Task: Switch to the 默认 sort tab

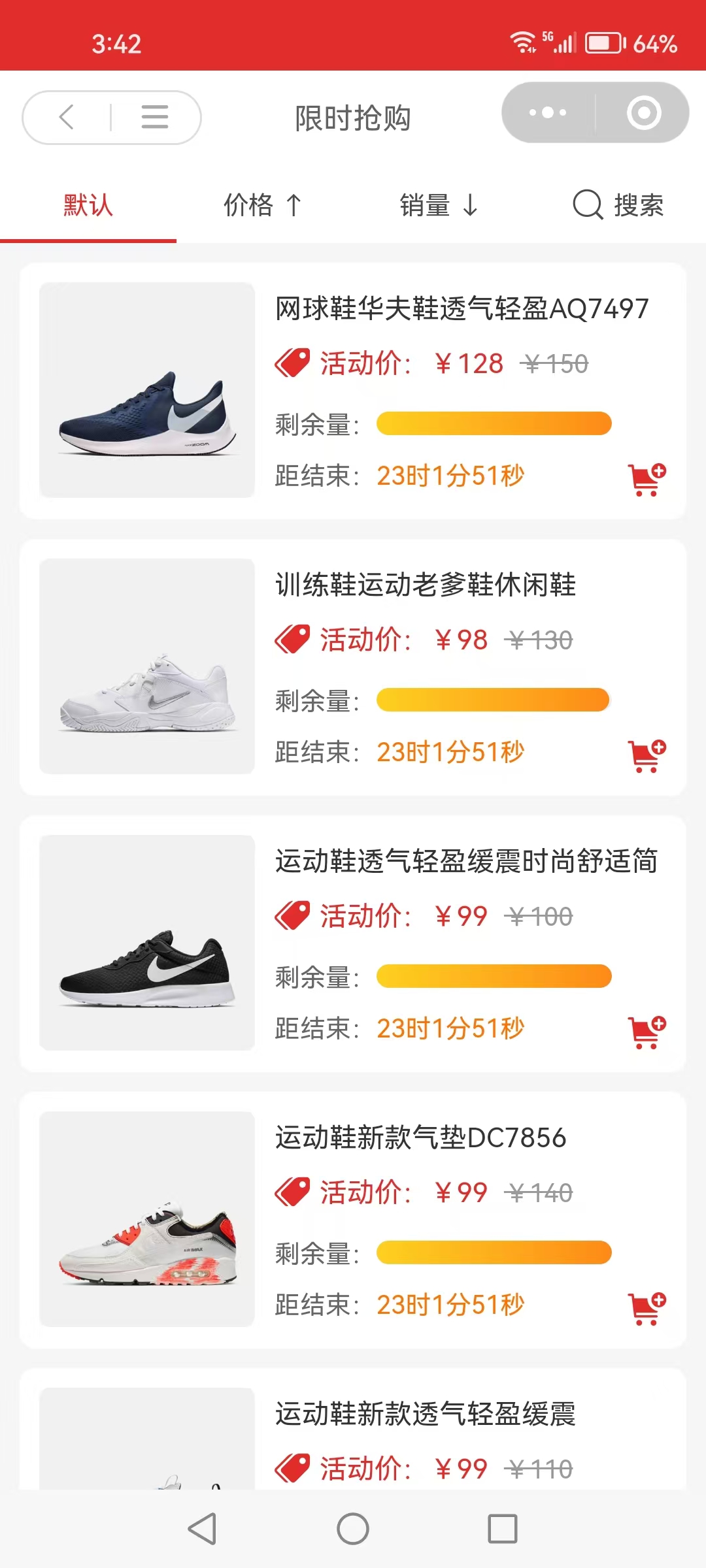Action: pos(88,205)
